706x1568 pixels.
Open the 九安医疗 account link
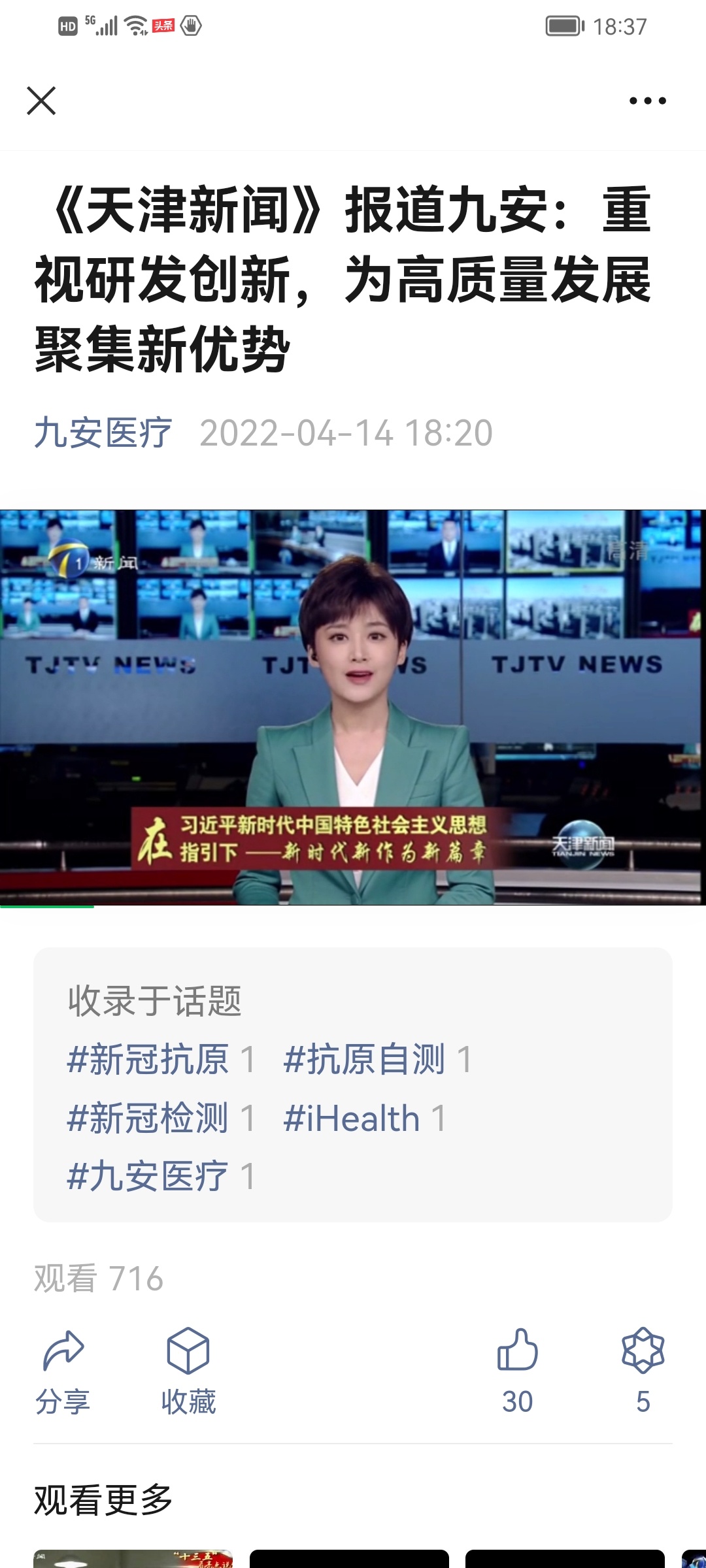click(103, 433)
